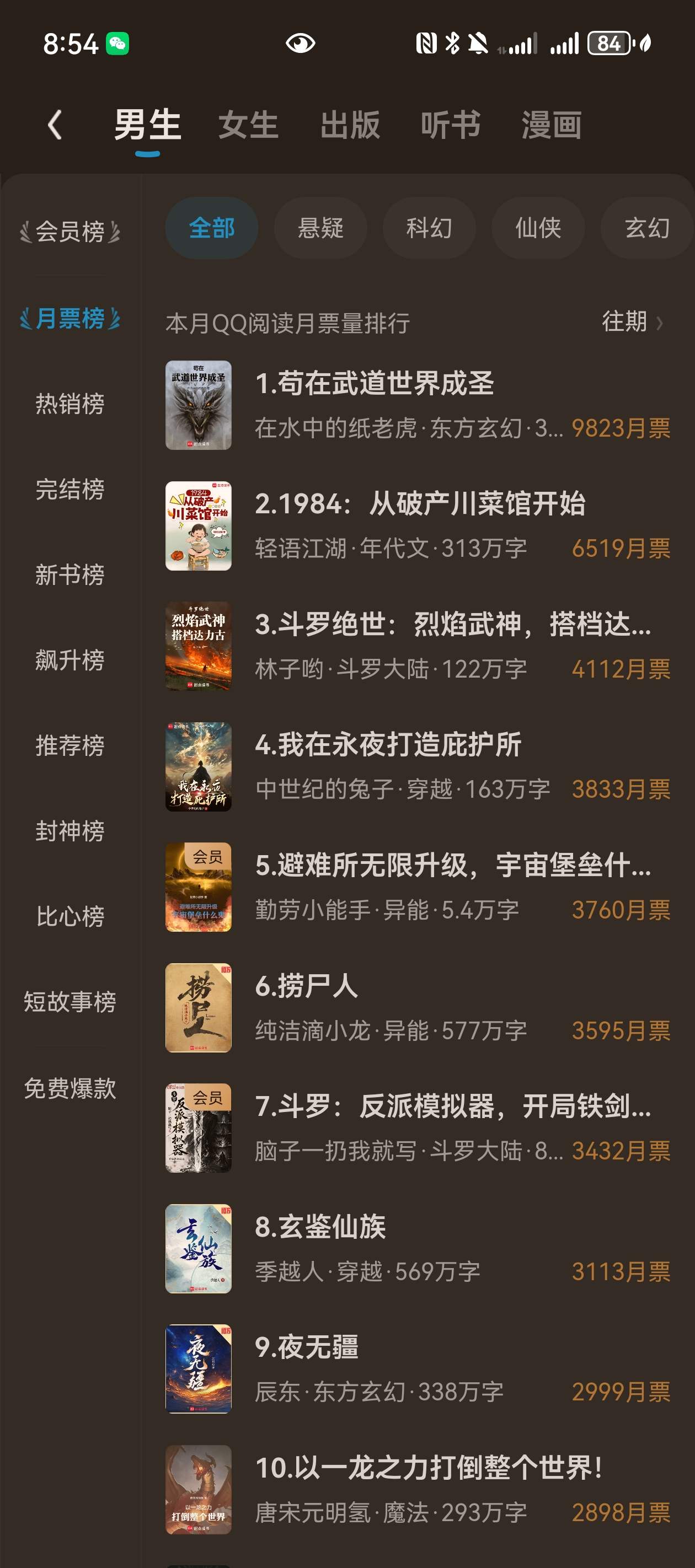This screenshot has width=695, height=1568.
Task: Open 1984：从破产川菜馆开始
Action: [418, 526]
